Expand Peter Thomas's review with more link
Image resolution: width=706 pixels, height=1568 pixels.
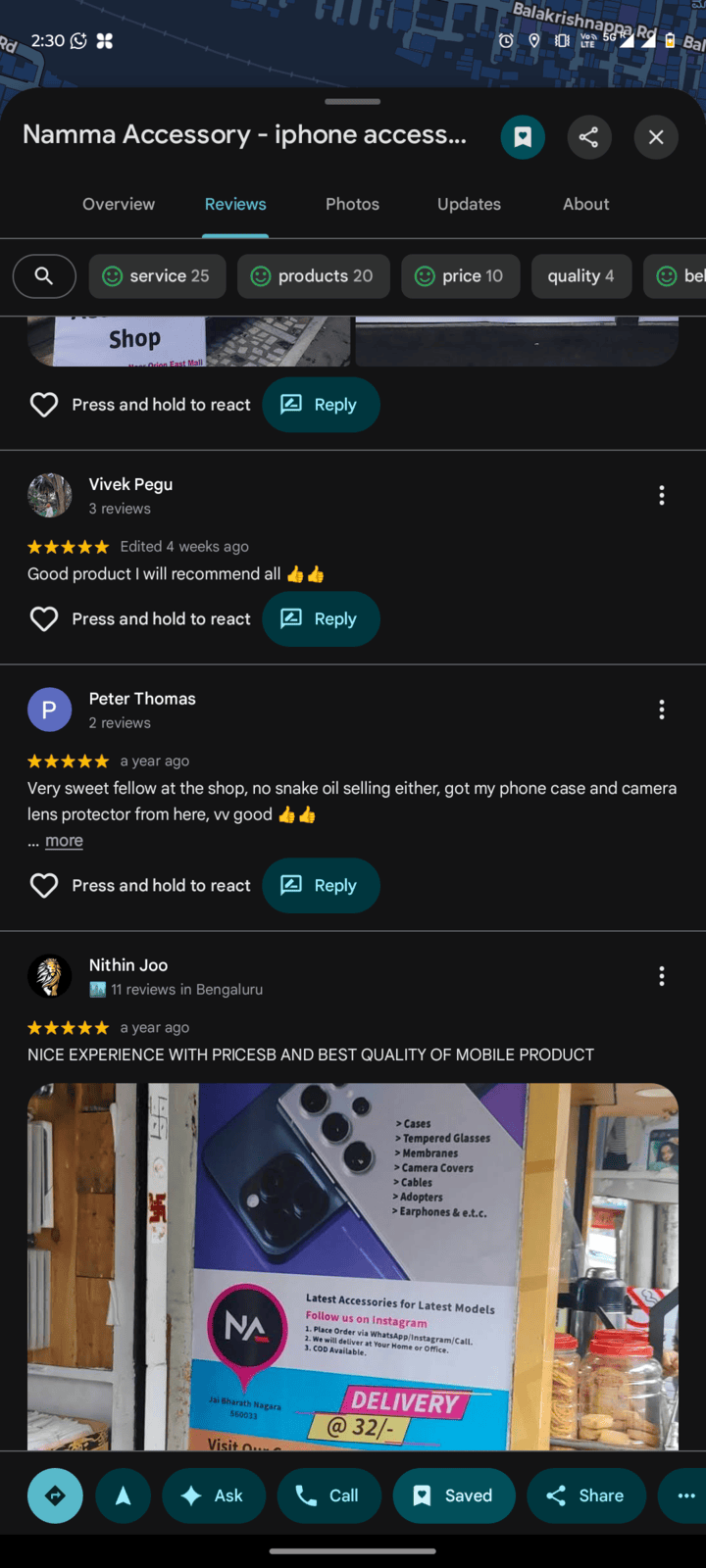click(x=64, y=841)
